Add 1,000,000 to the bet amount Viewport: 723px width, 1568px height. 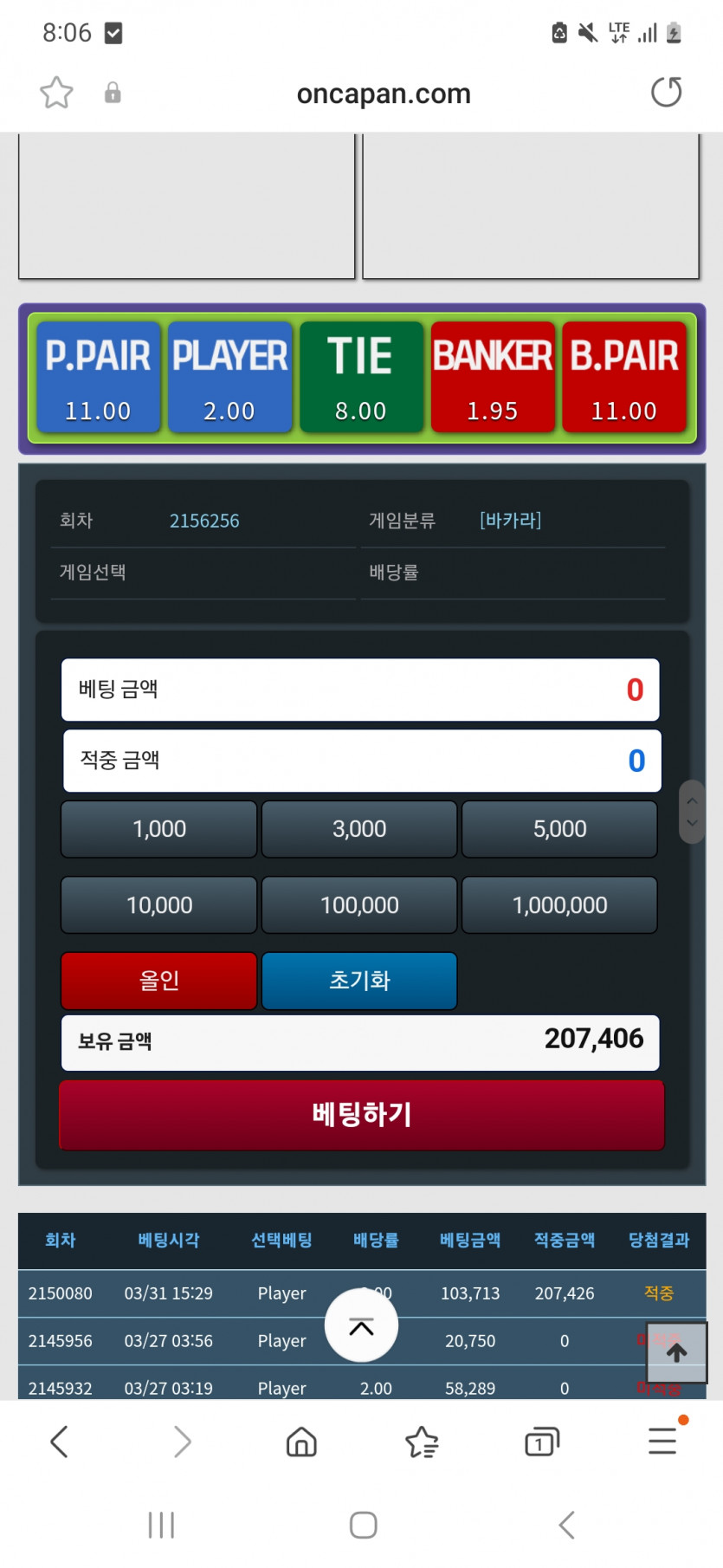pyautogui.click(x=559, y=905)
